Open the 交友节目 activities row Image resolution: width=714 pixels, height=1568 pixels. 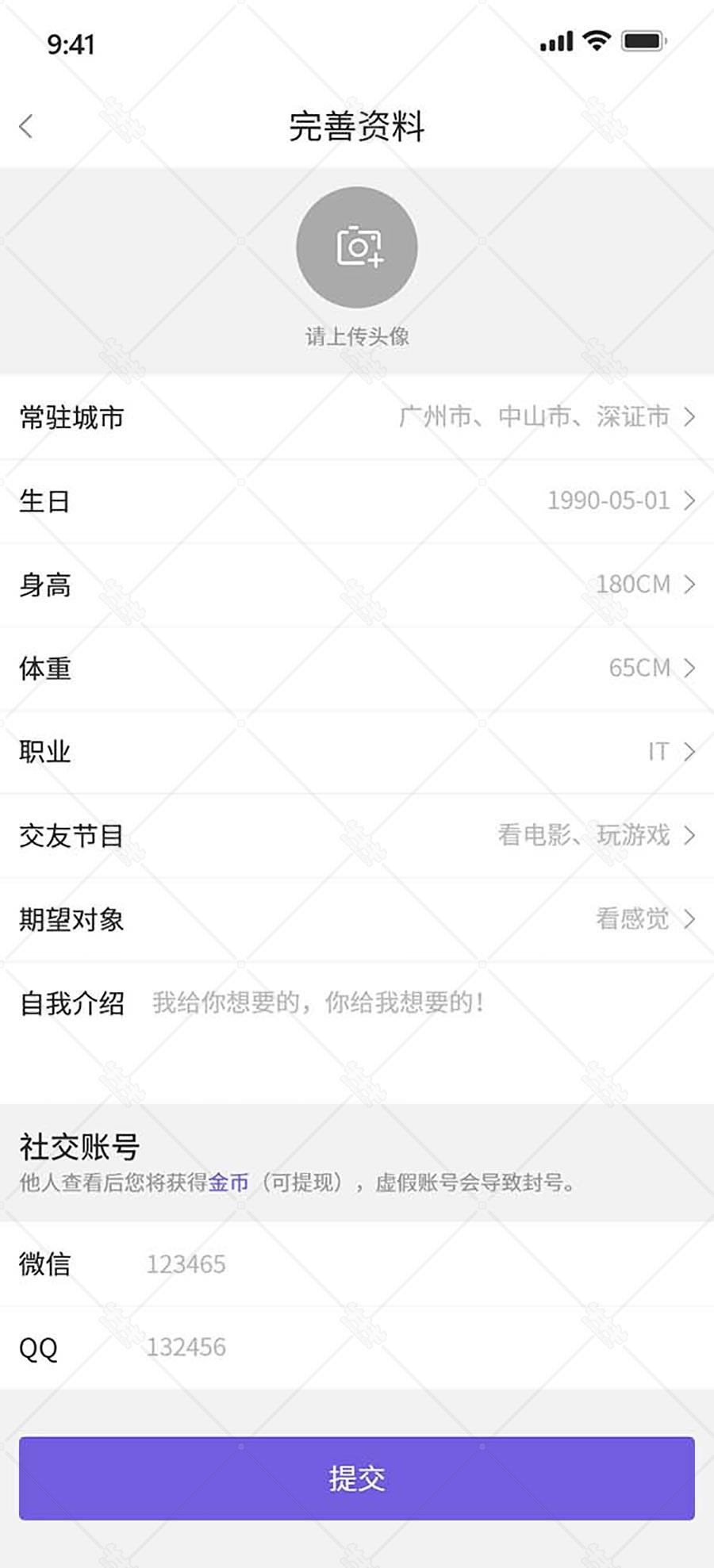click(x=357, y=836)
